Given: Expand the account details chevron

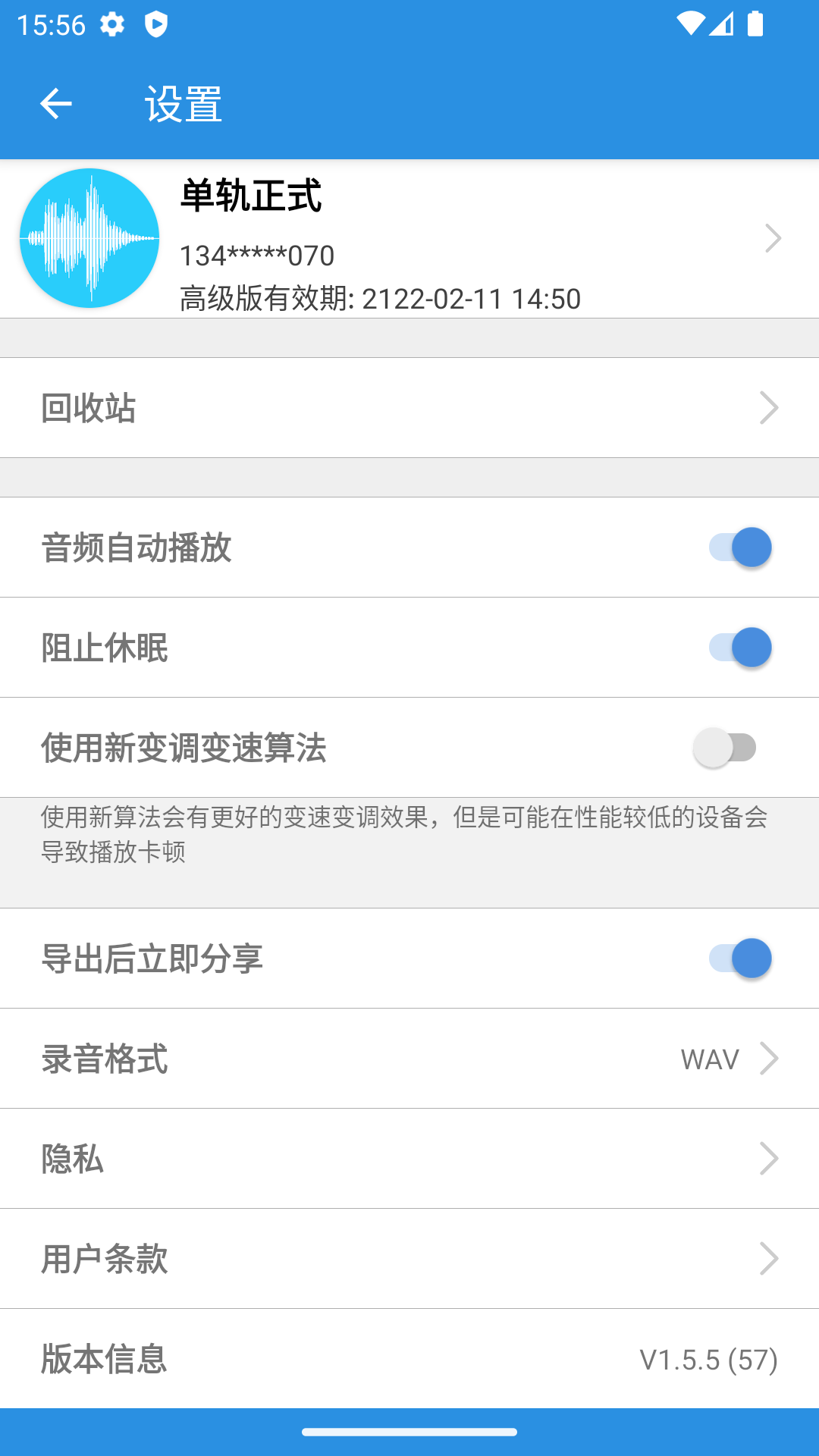Looking at the screenshot, I should pos(773,237).
